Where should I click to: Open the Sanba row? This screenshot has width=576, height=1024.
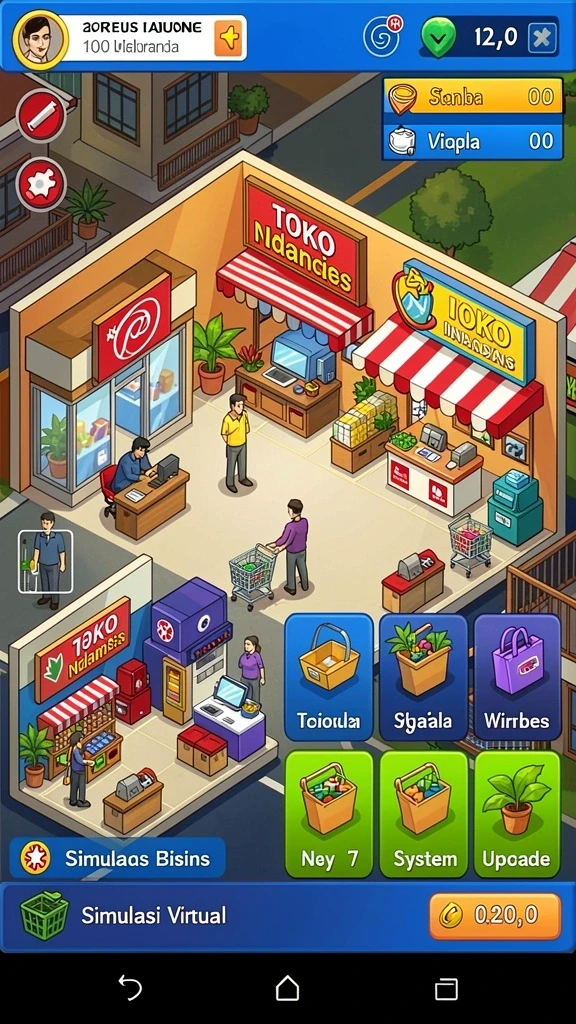pyautogui.click(x=473, y=97)
